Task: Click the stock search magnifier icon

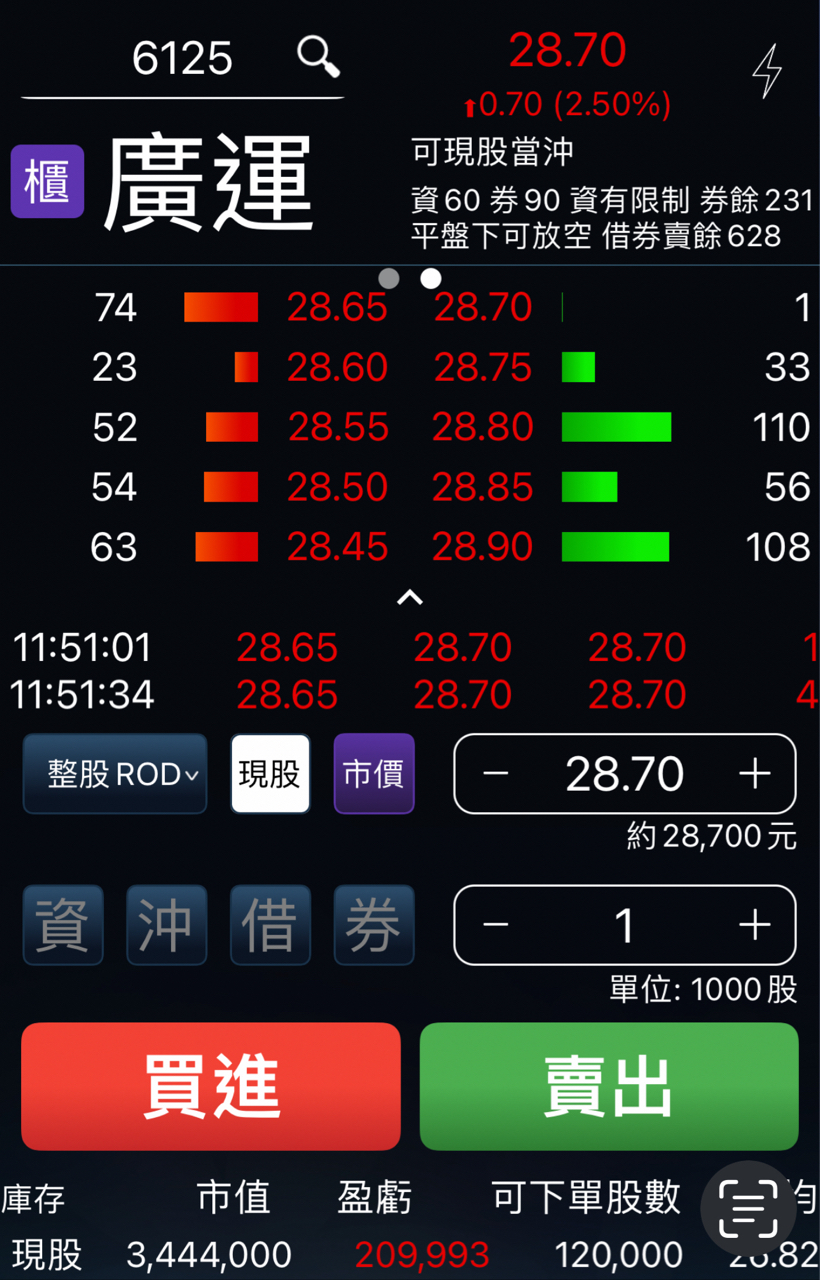Action: pyautogui.click(x=318, y=57)
